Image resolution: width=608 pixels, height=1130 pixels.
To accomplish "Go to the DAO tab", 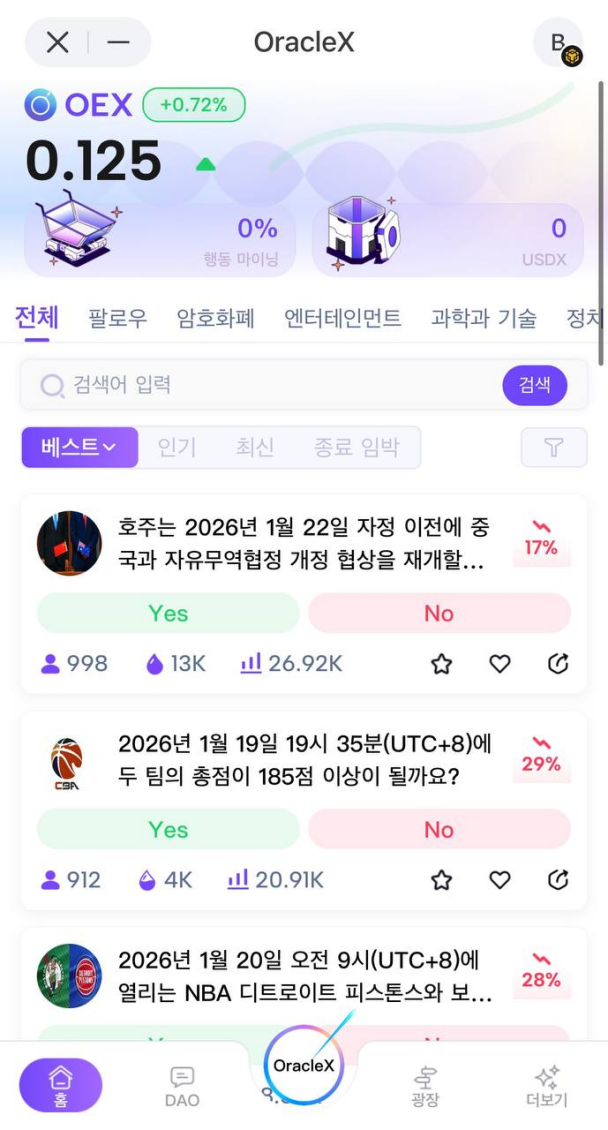I will [182, 1085].
